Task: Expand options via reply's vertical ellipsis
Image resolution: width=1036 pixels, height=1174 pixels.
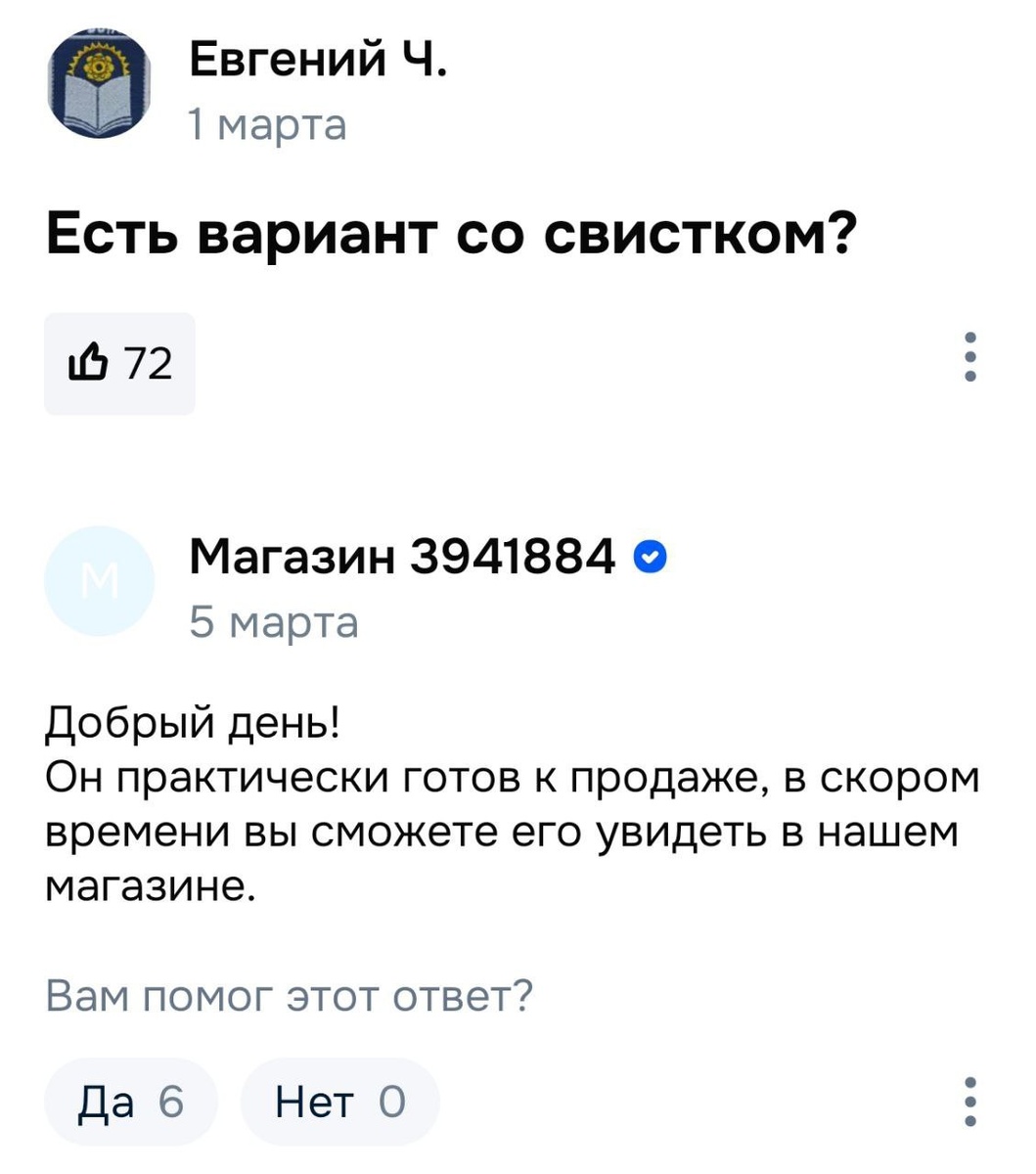Action: point(969,1101)
